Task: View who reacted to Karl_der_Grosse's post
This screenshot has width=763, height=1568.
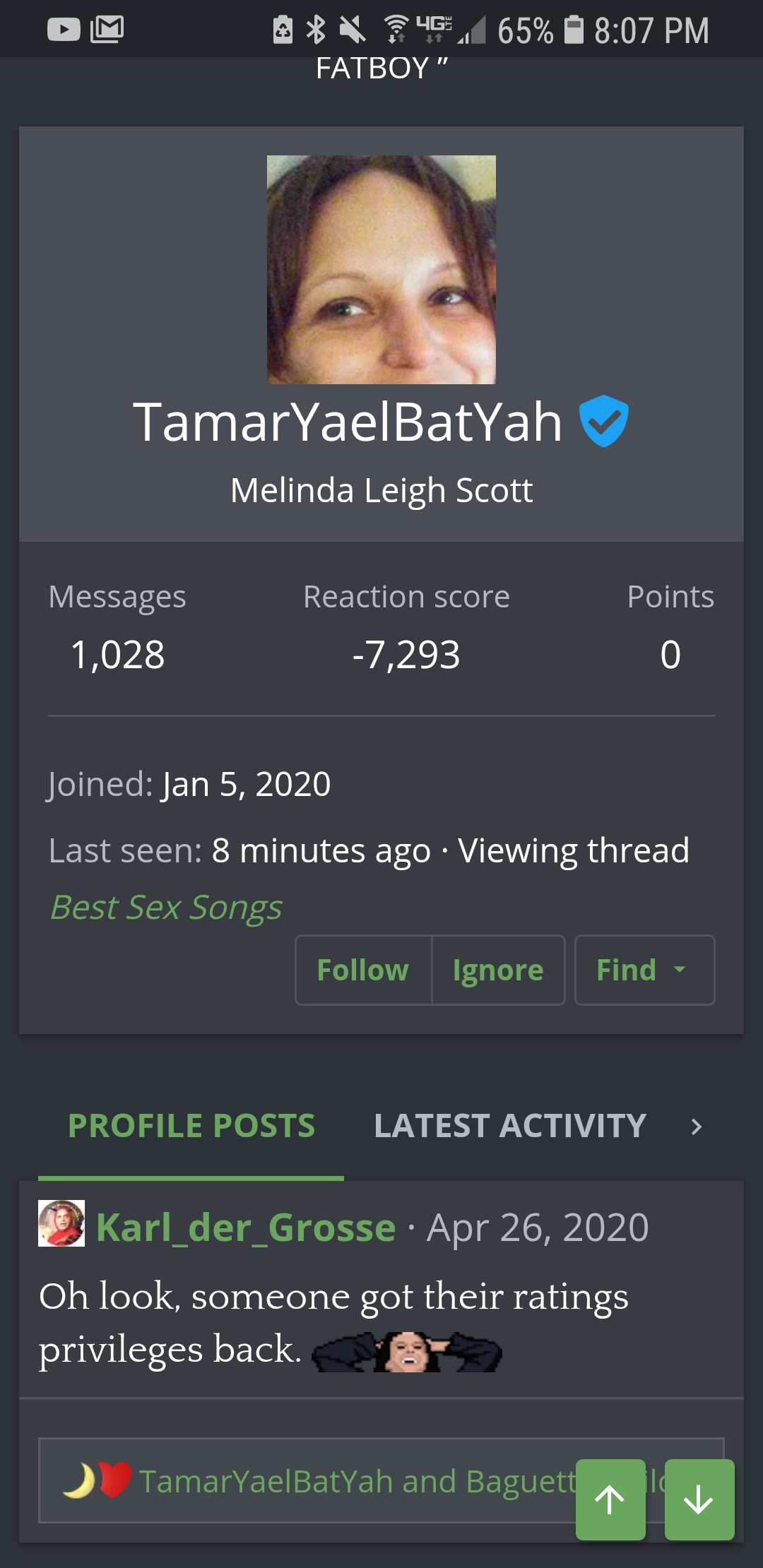Action: click(357, 1481)
